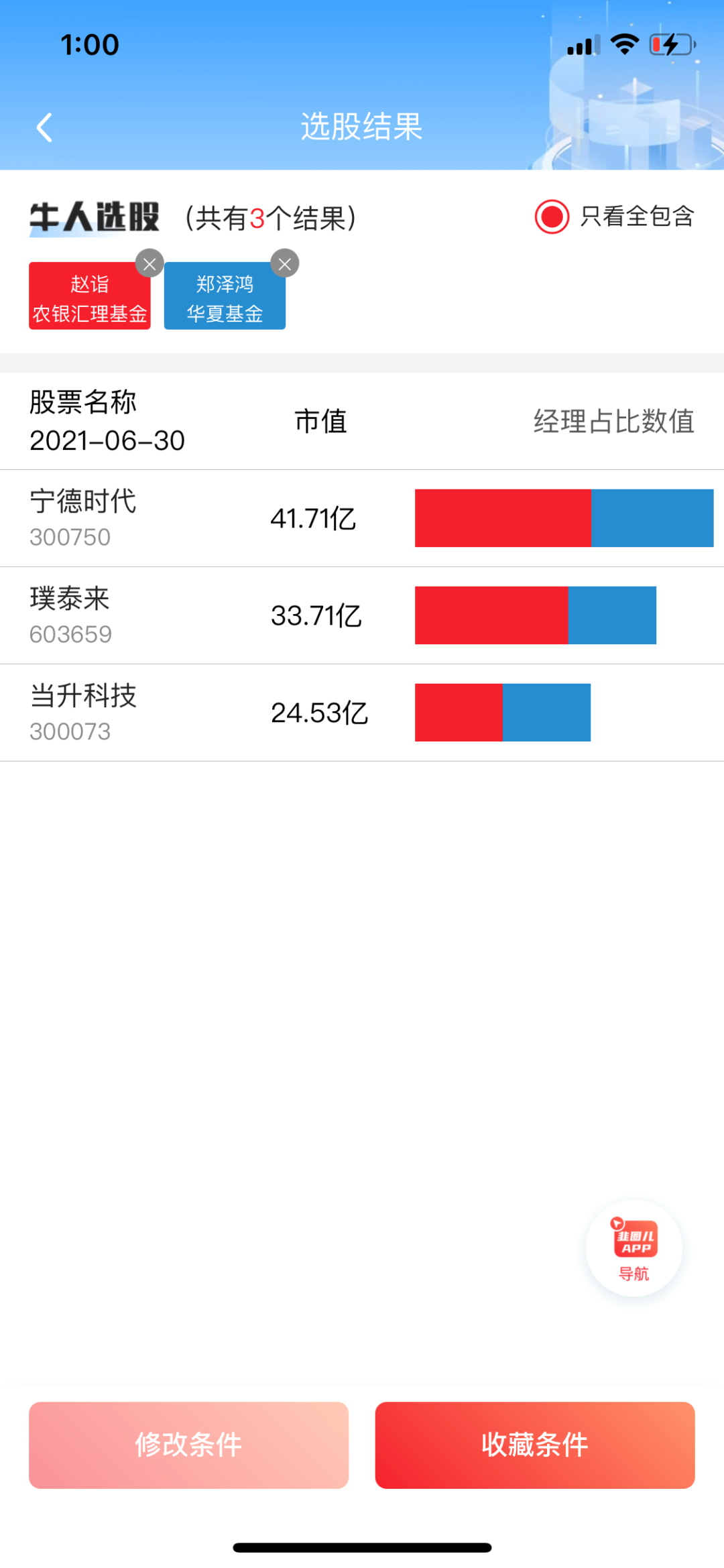
Task: Open the 宁德时代 300750 stock row
Action: coord(362,518)
